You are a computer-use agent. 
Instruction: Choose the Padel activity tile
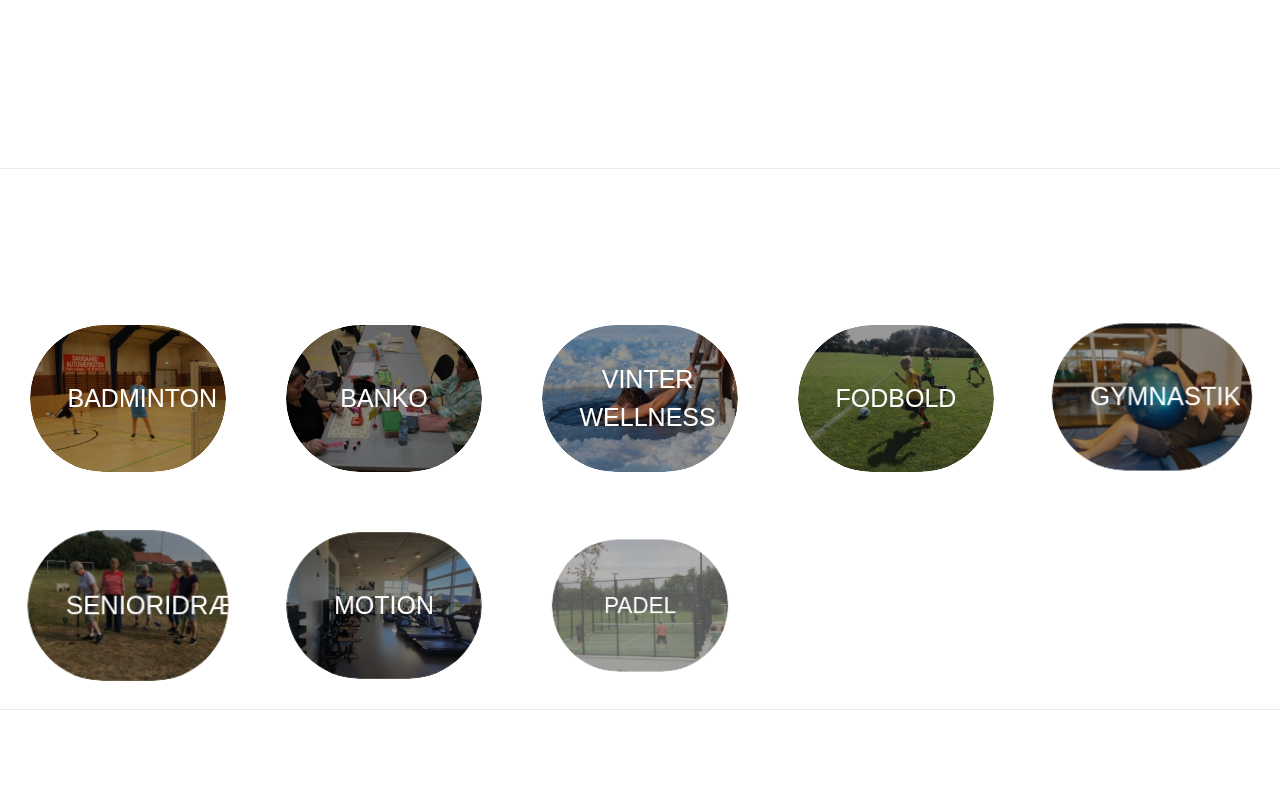(640, 605)
